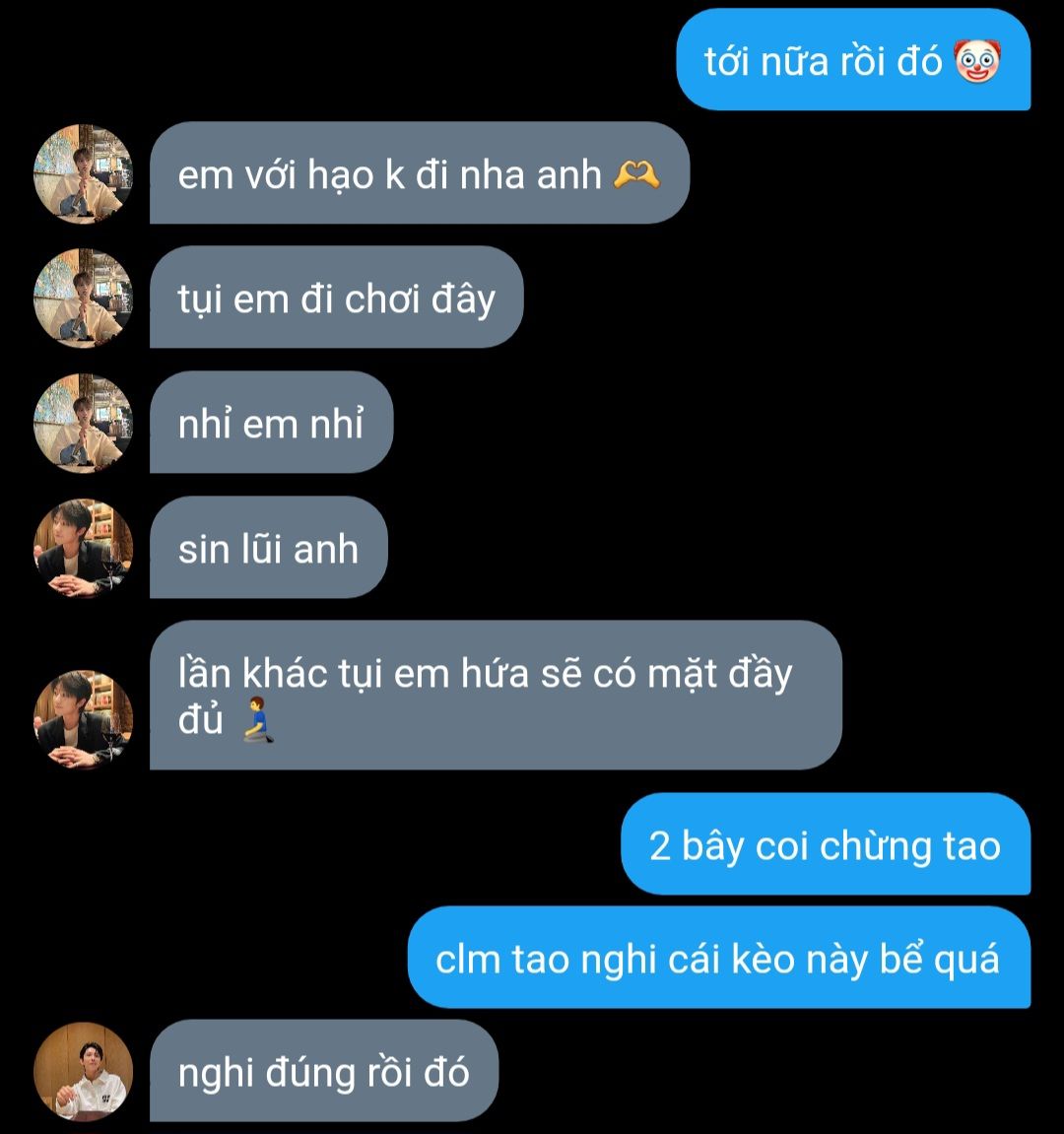View profile of sender of "nhỉ em nhỉ"
Viewport: 1064px width, 1134px height.
(x=83, y=424)
